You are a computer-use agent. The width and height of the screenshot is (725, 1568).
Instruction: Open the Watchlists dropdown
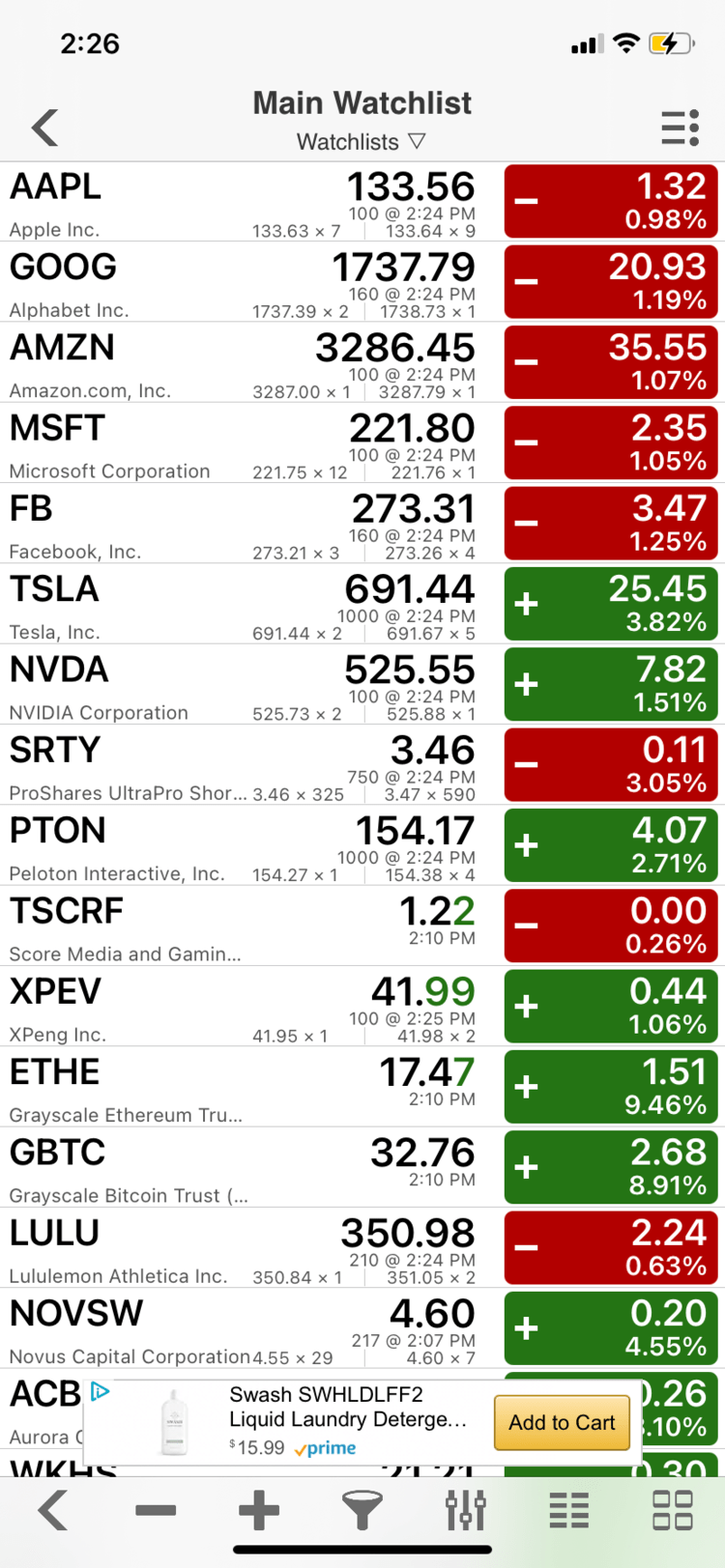(x=362, y=141)
